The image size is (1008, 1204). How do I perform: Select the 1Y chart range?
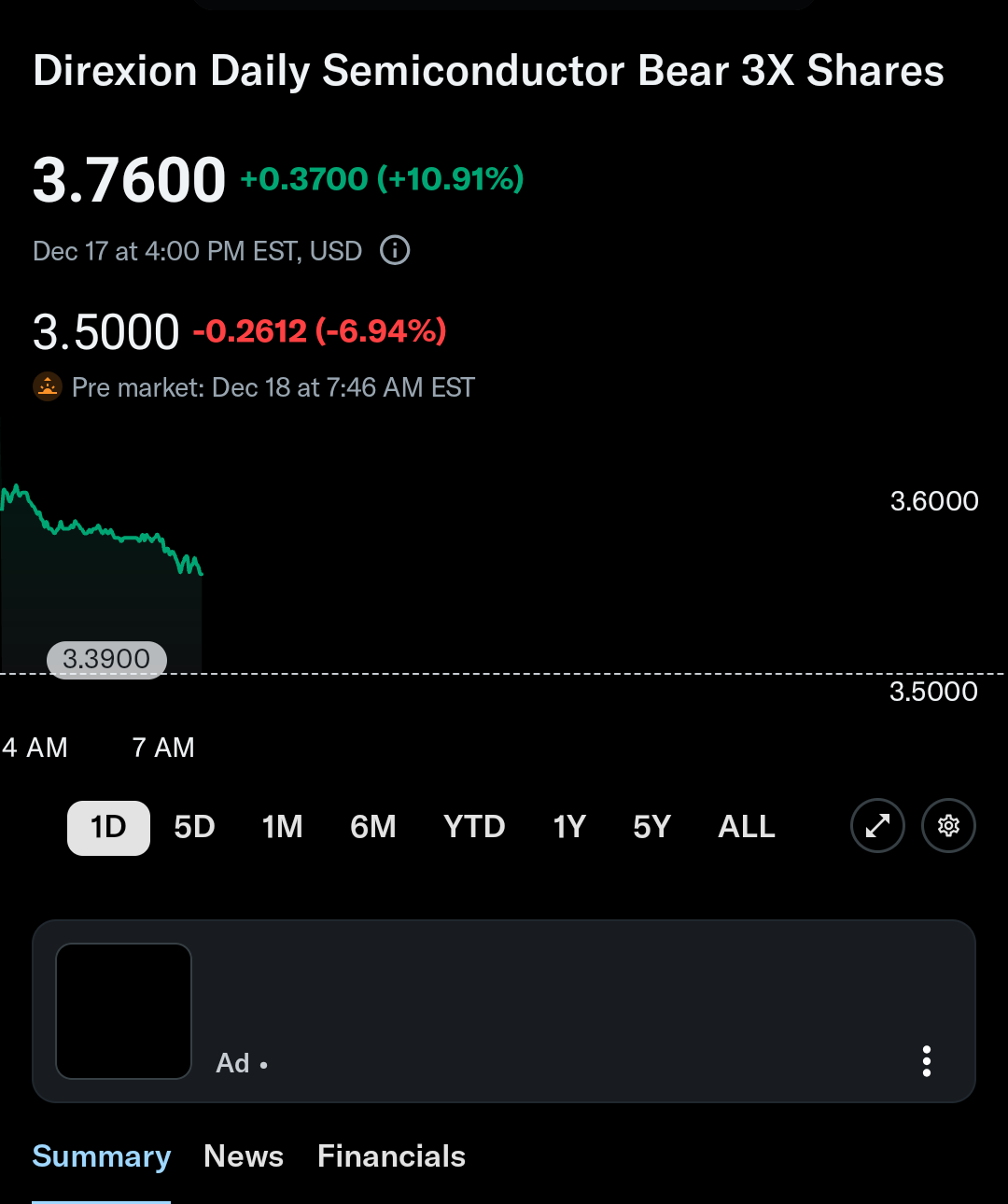pos(568,827)
